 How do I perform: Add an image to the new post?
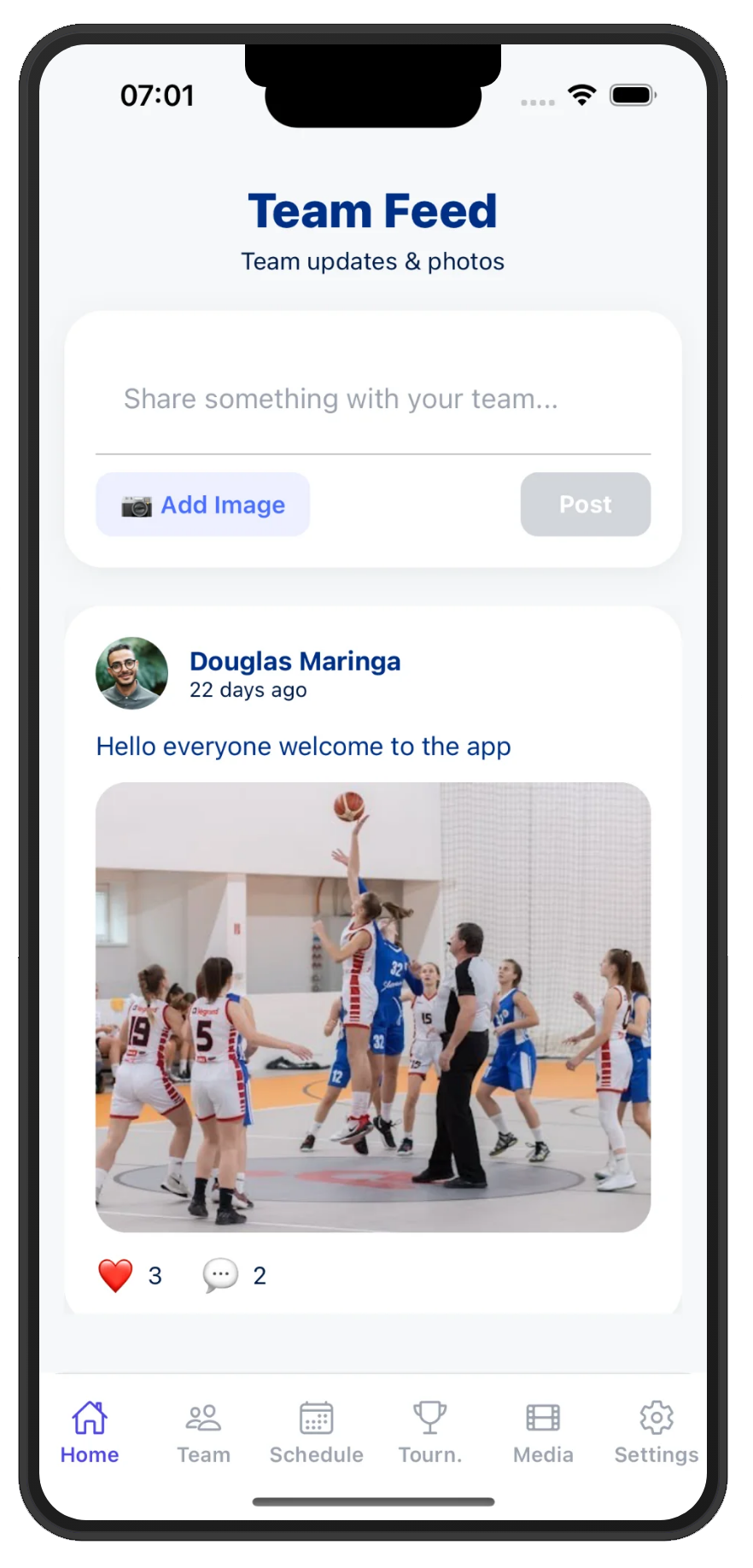pyautogui.click(x=202, y=505)
